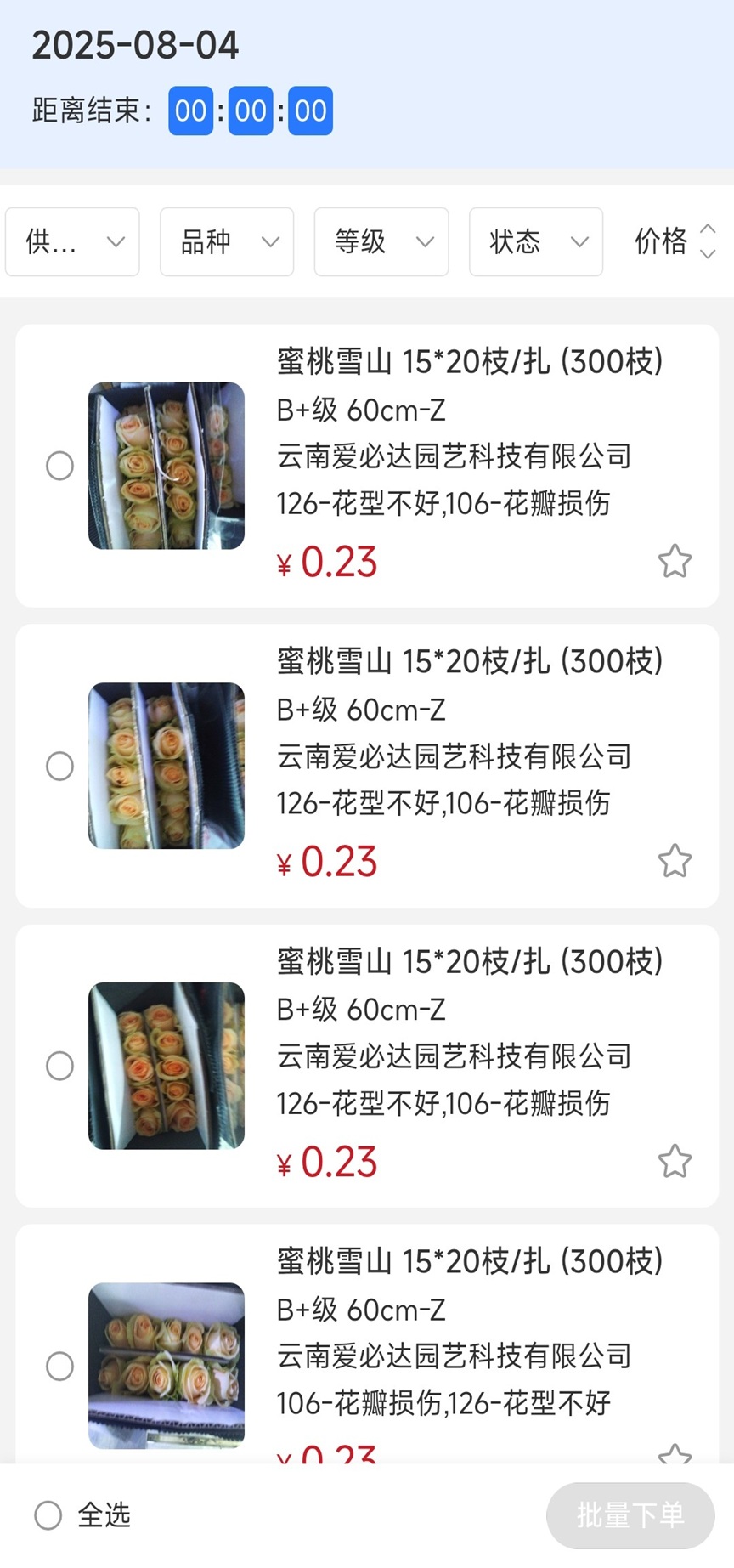Select the first product's circular checkbox

coord(59,466)
